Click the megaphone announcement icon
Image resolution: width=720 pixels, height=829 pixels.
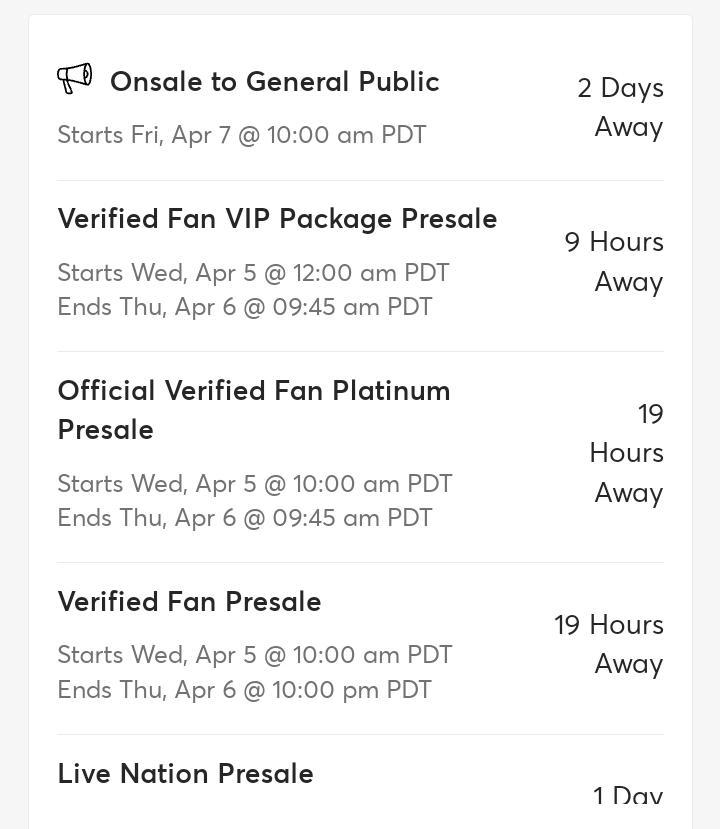(74, 76)
